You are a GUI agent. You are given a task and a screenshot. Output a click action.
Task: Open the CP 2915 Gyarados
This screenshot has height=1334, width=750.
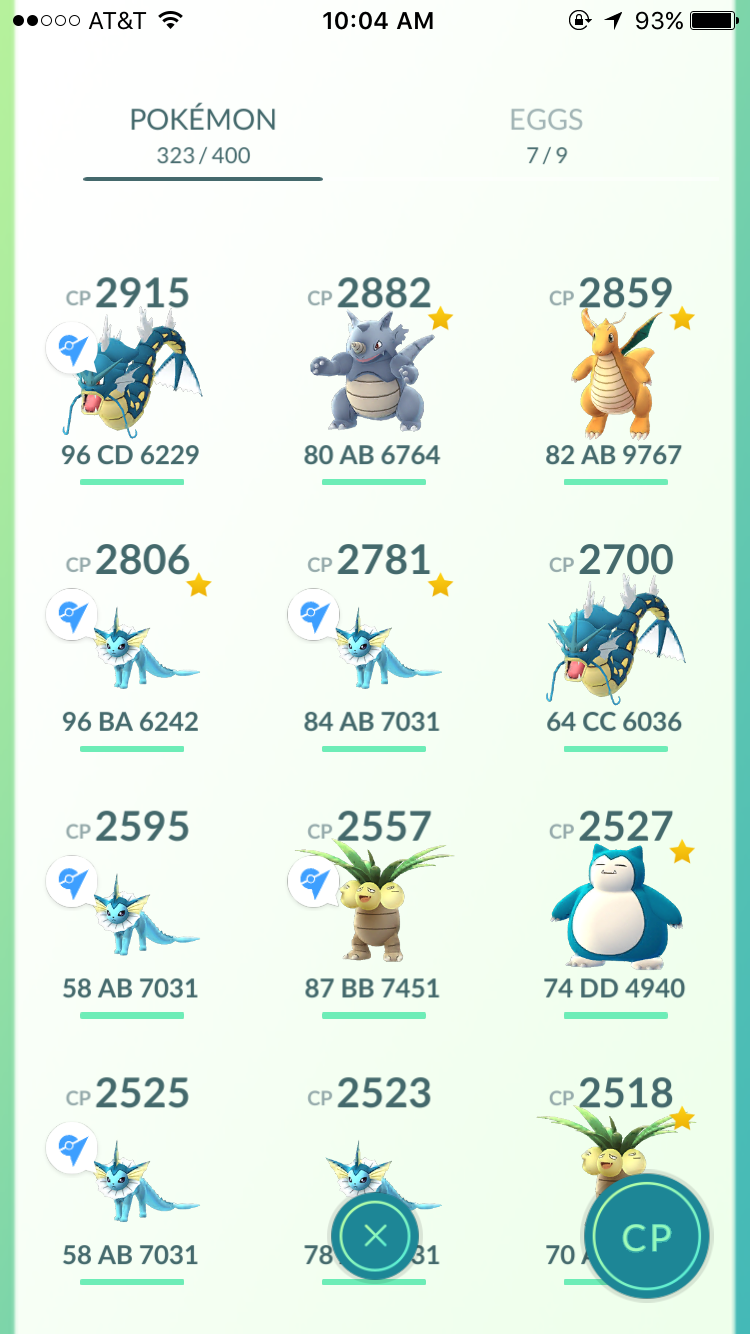pyautogui.click(x=131, y=379)
